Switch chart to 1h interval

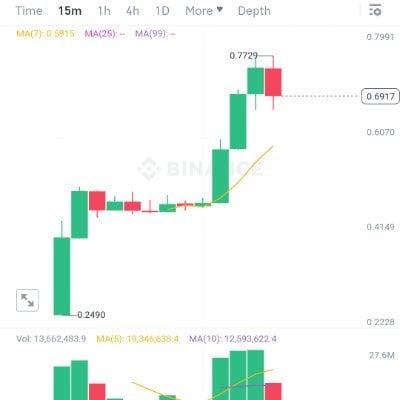[104, 11]
